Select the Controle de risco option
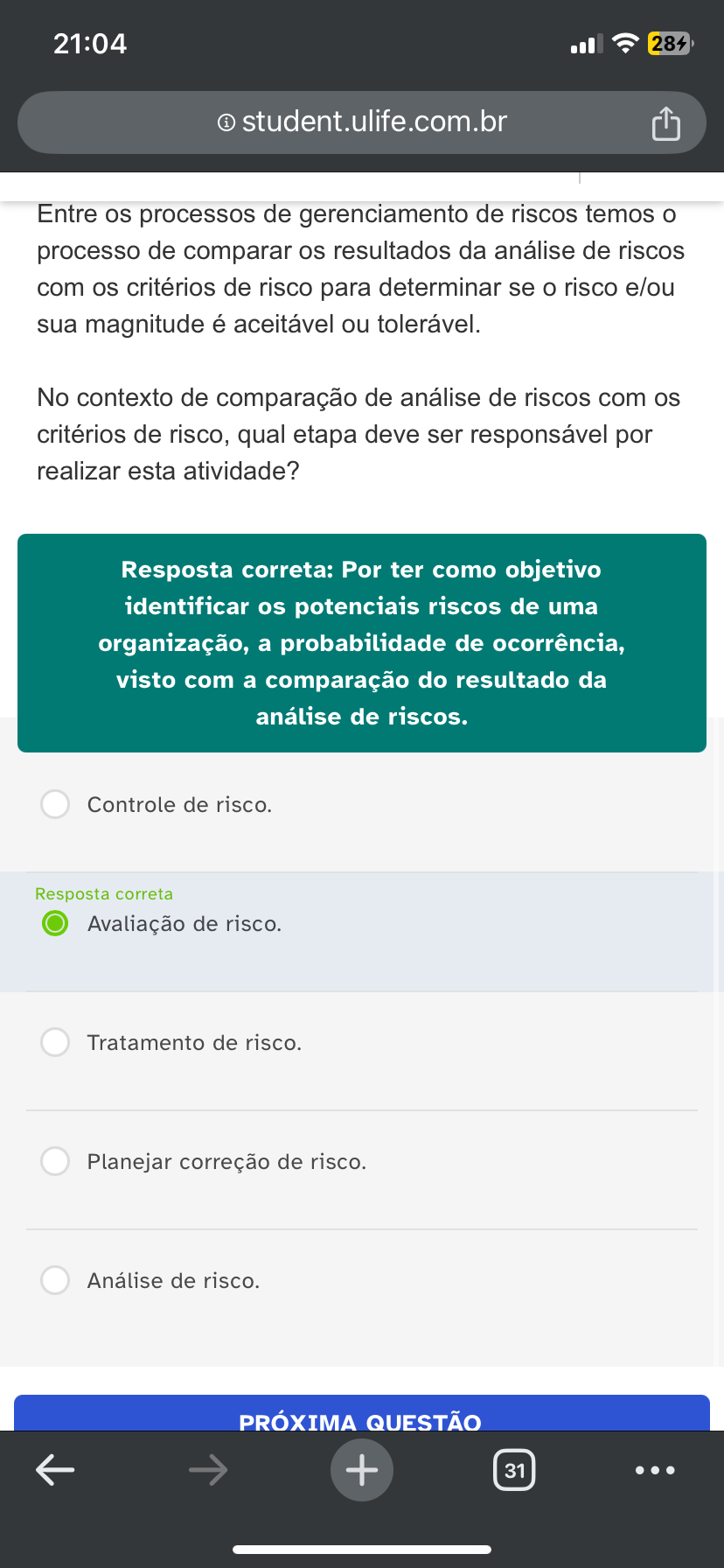This screenshot has width=724, height=1568. pos(55,804)
